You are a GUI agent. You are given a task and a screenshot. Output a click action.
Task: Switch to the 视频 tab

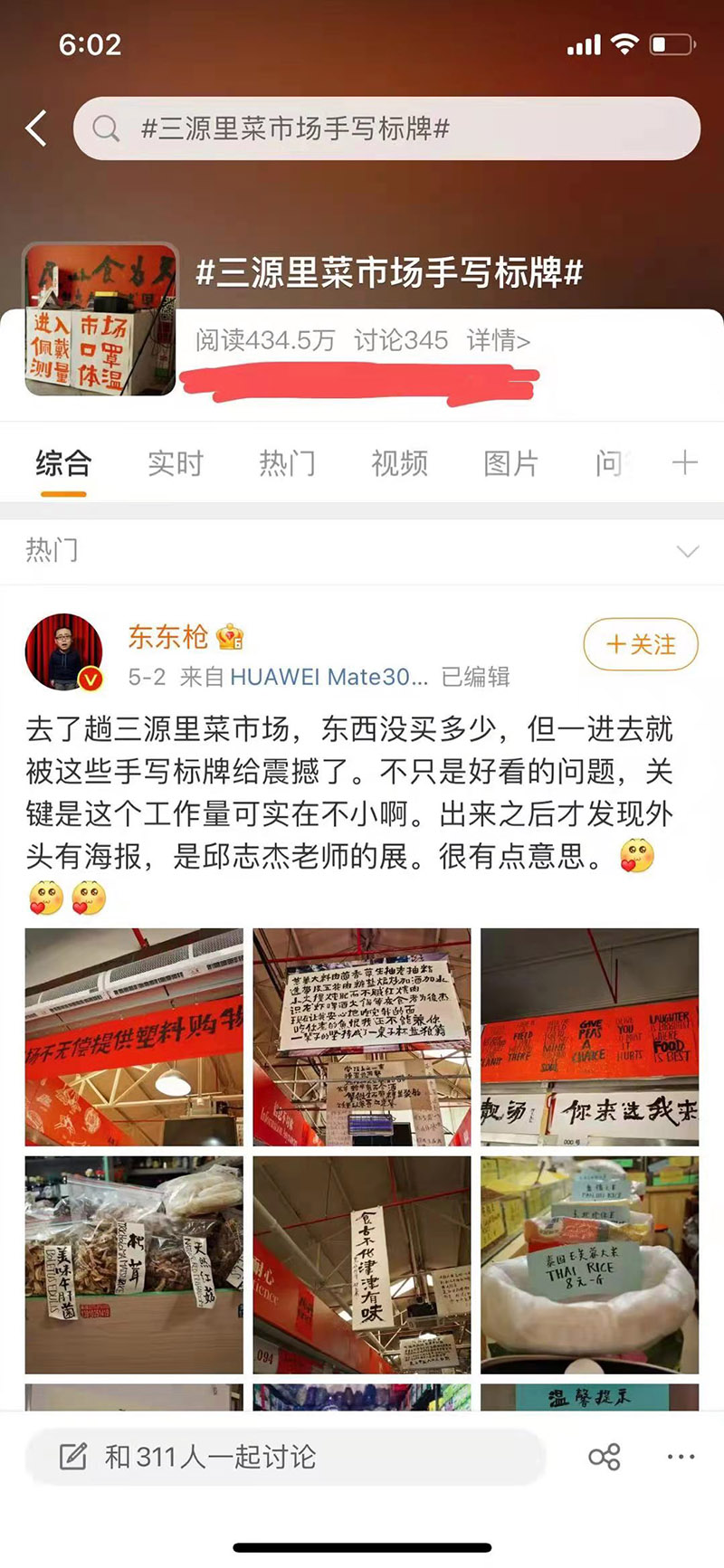pos(399,463)
